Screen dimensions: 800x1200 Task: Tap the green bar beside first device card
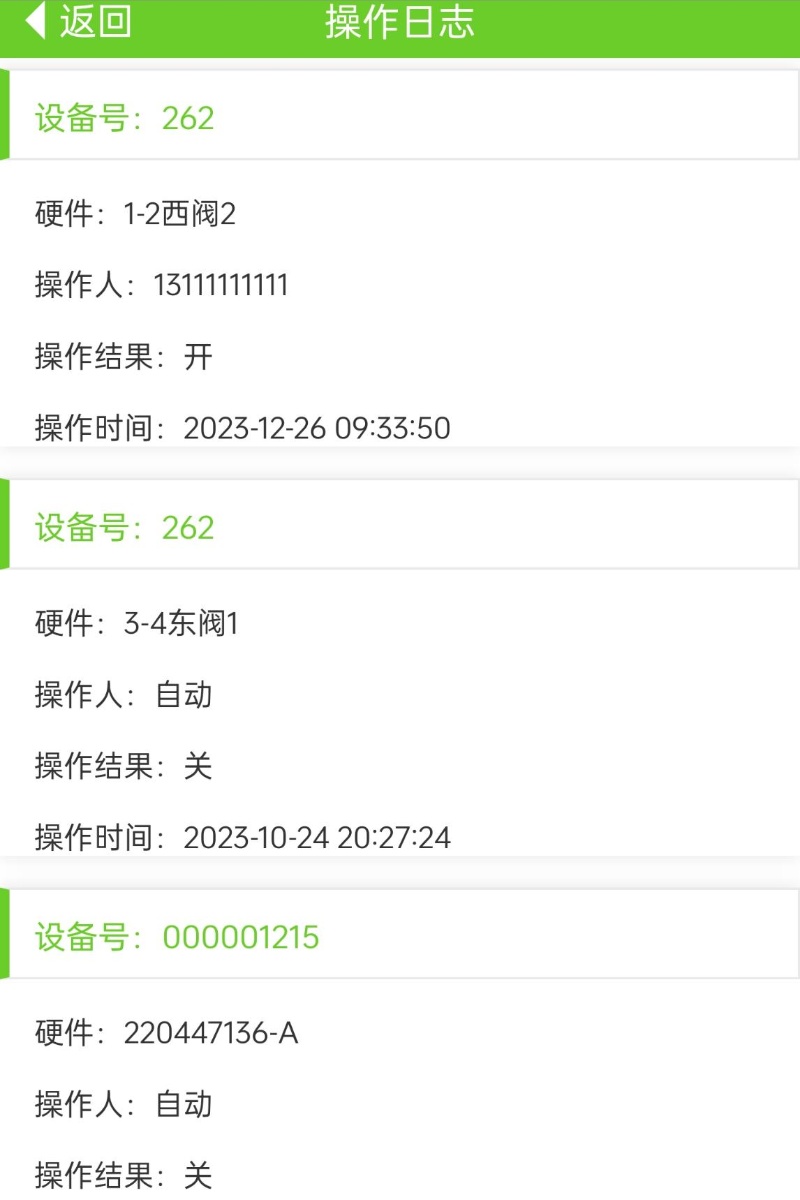click(x=6, y=112)
